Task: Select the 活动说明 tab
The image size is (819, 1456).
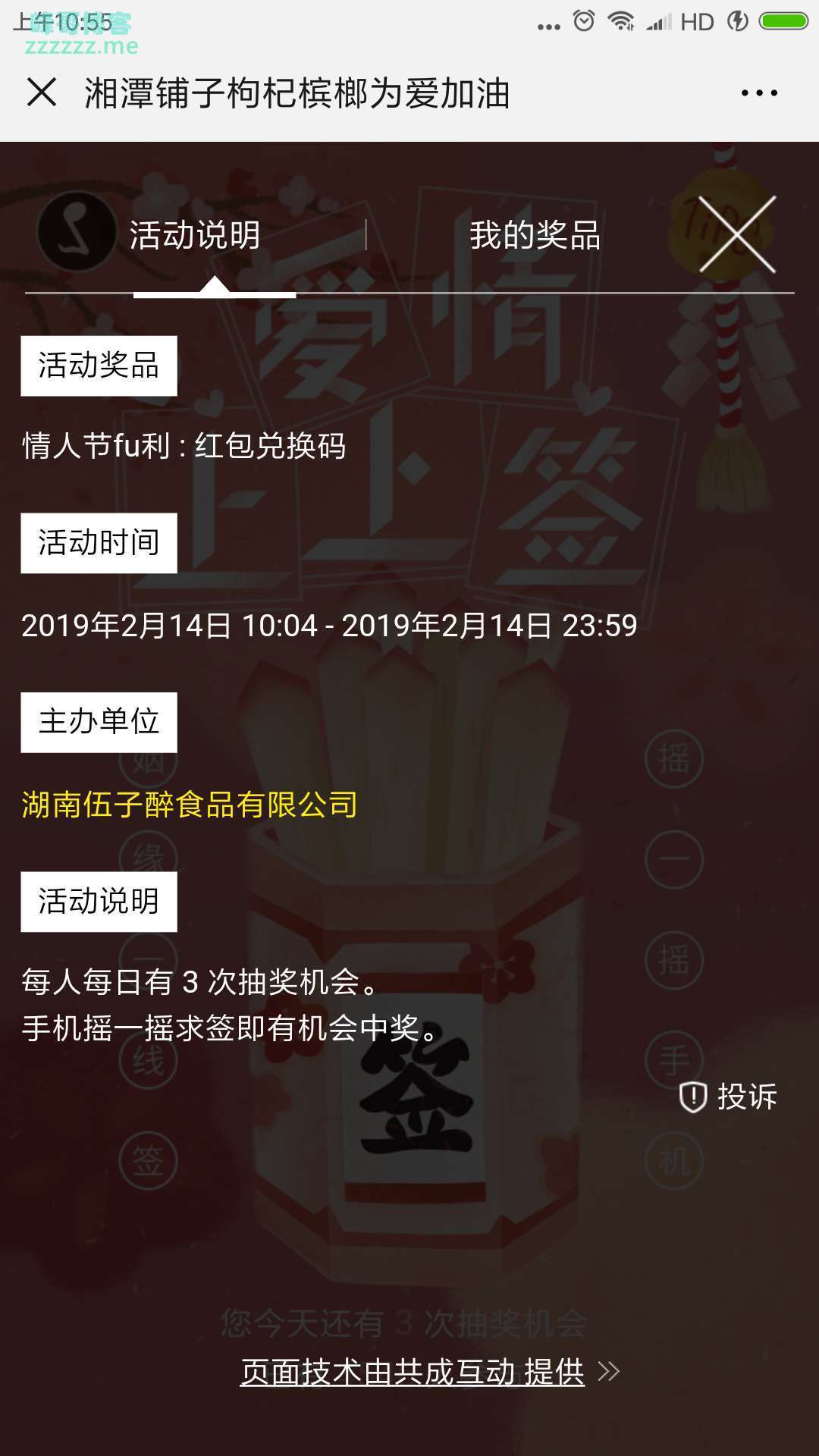Action: [x=195, y=235]
